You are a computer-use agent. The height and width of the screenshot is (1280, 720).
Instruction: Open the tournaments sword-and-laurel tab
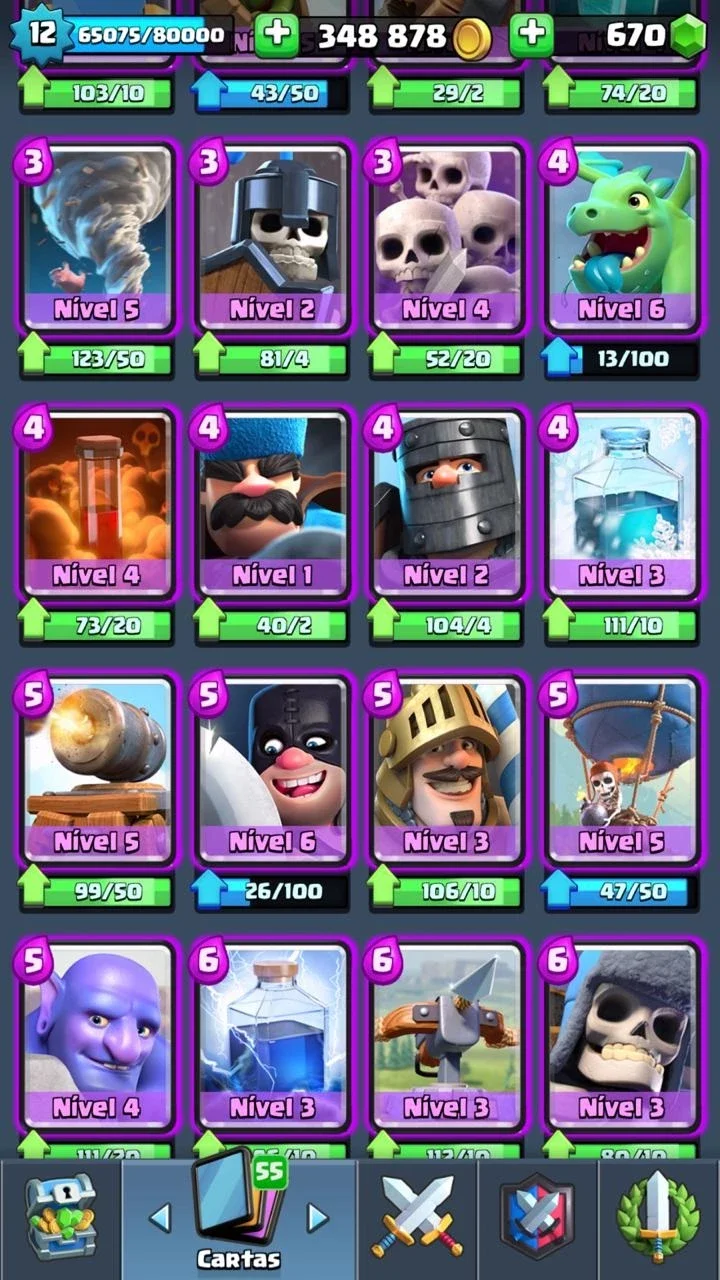click(x=658, y=1216)
